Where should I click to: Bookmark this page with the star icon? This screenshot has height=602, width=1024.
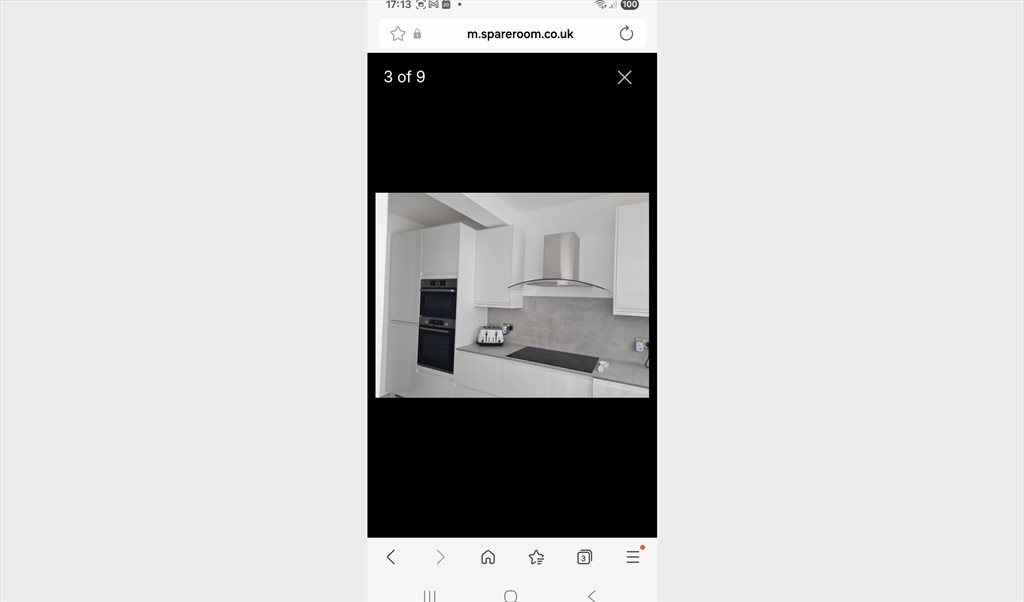coord(398,33)
